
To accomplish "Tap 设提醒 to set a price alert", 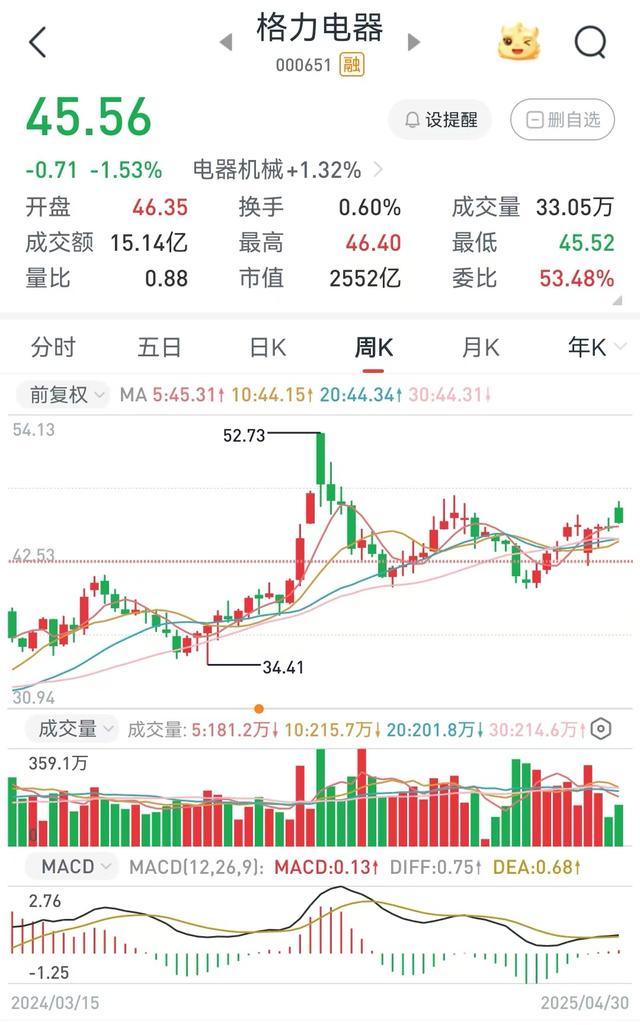I will tap(440, 120).
